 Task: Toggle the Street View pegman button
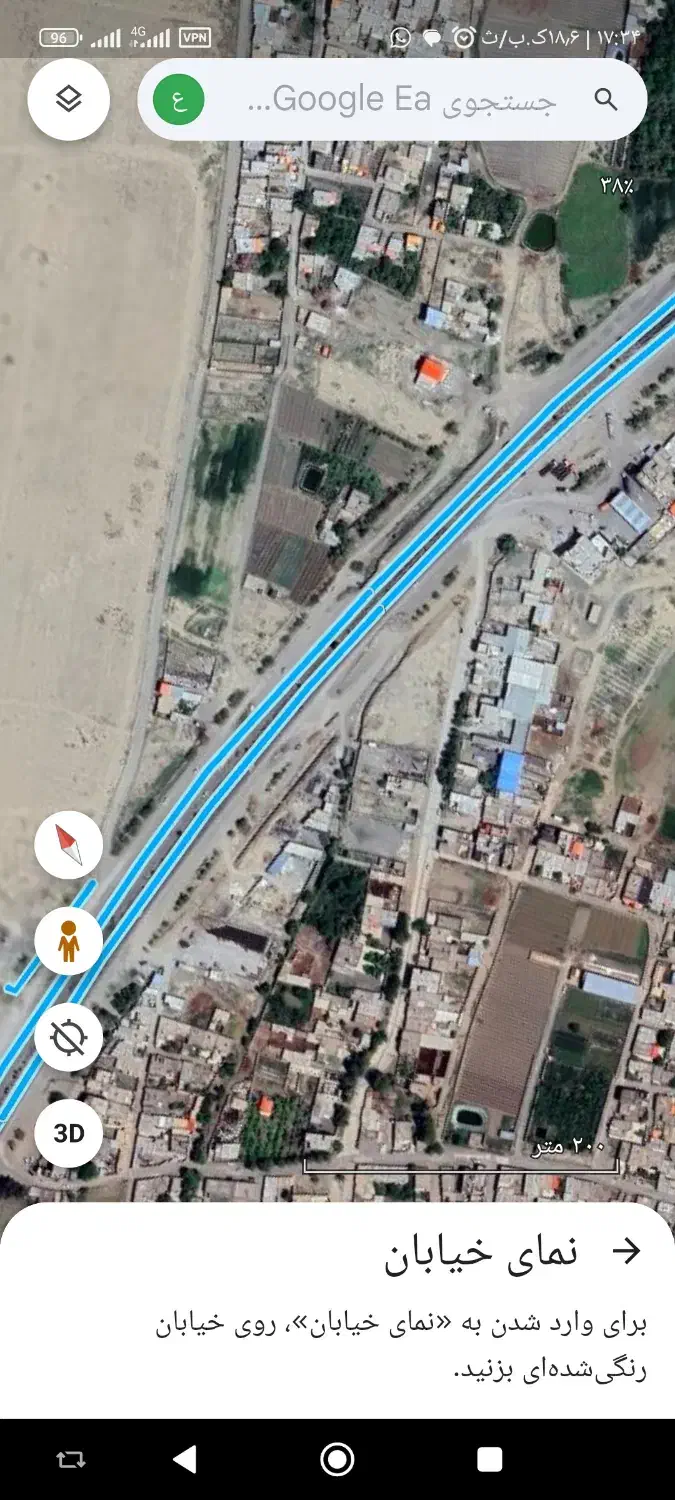[68, 941]
